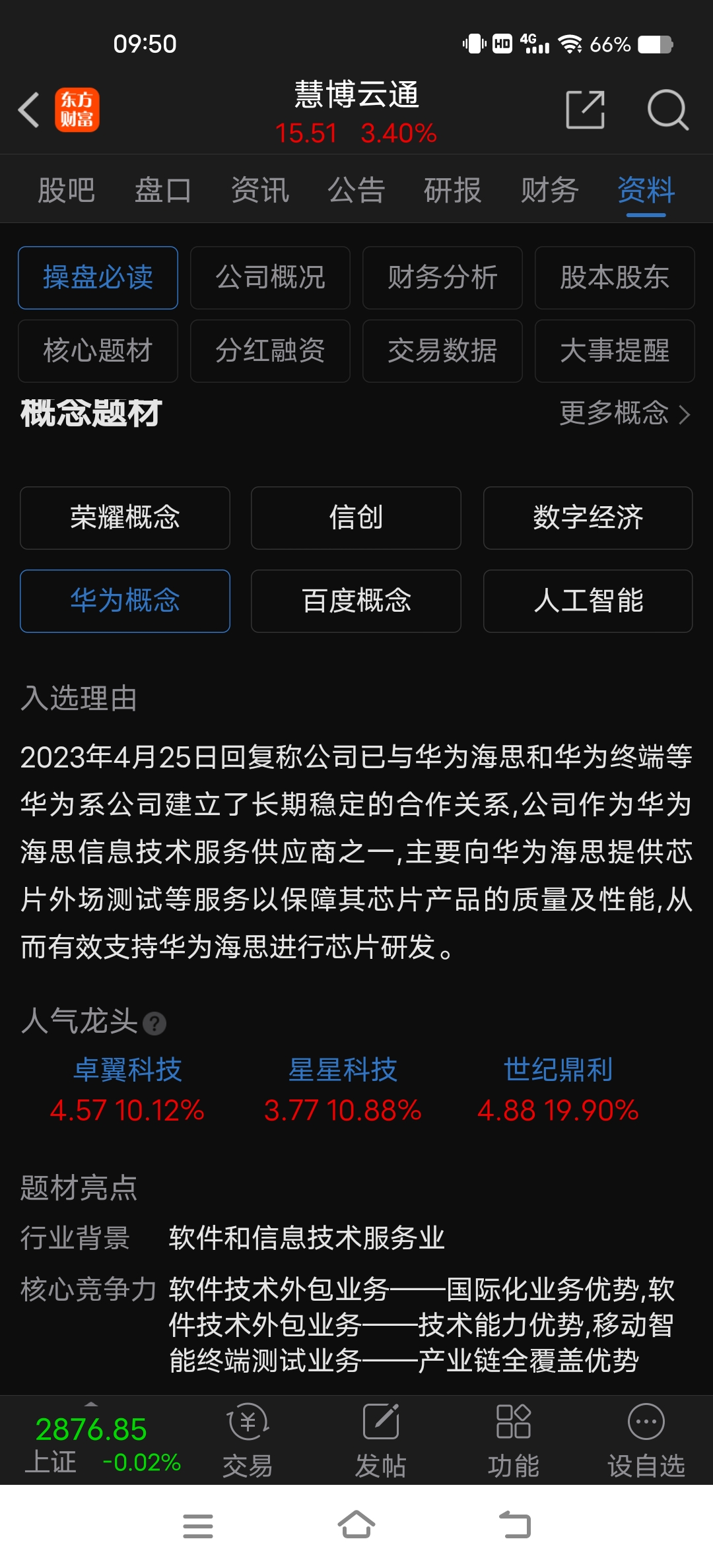Select the 人工智能 concept chip

click(x=588, y=601)
